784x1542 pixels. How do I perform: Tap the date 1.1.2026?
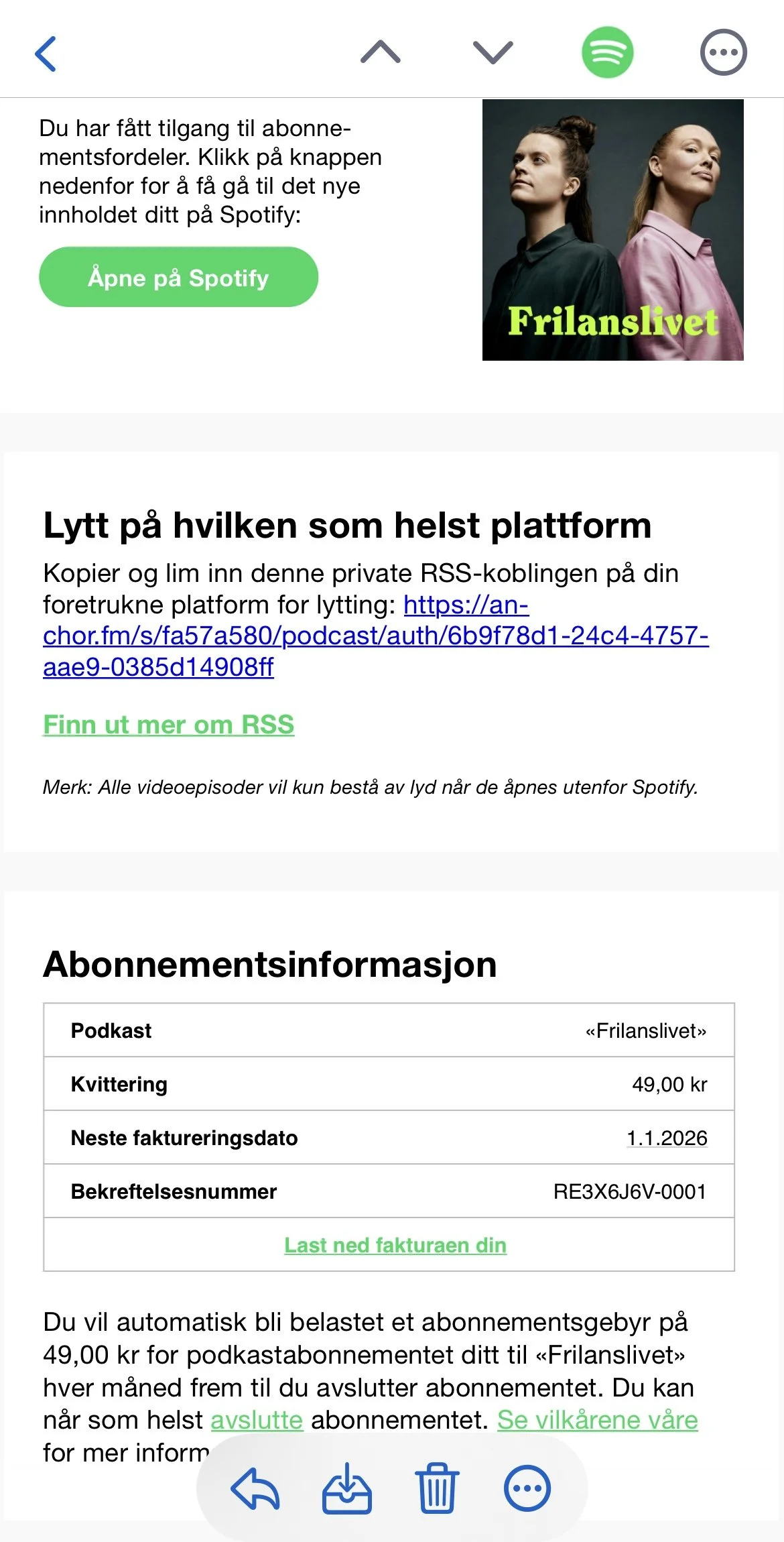pyautogui.click(x=667, y=1138)
